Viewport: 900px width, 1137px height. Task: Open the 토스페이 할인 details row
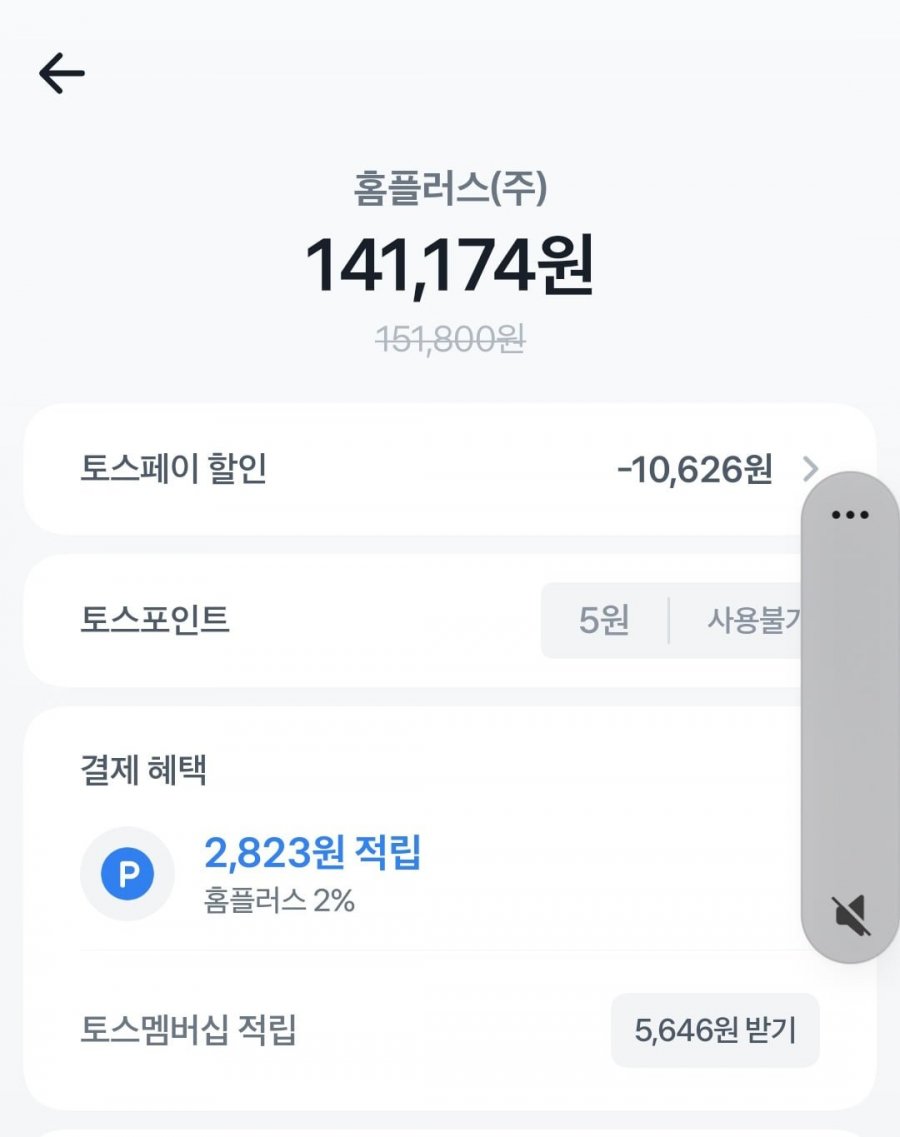click(x=450, y=469)
